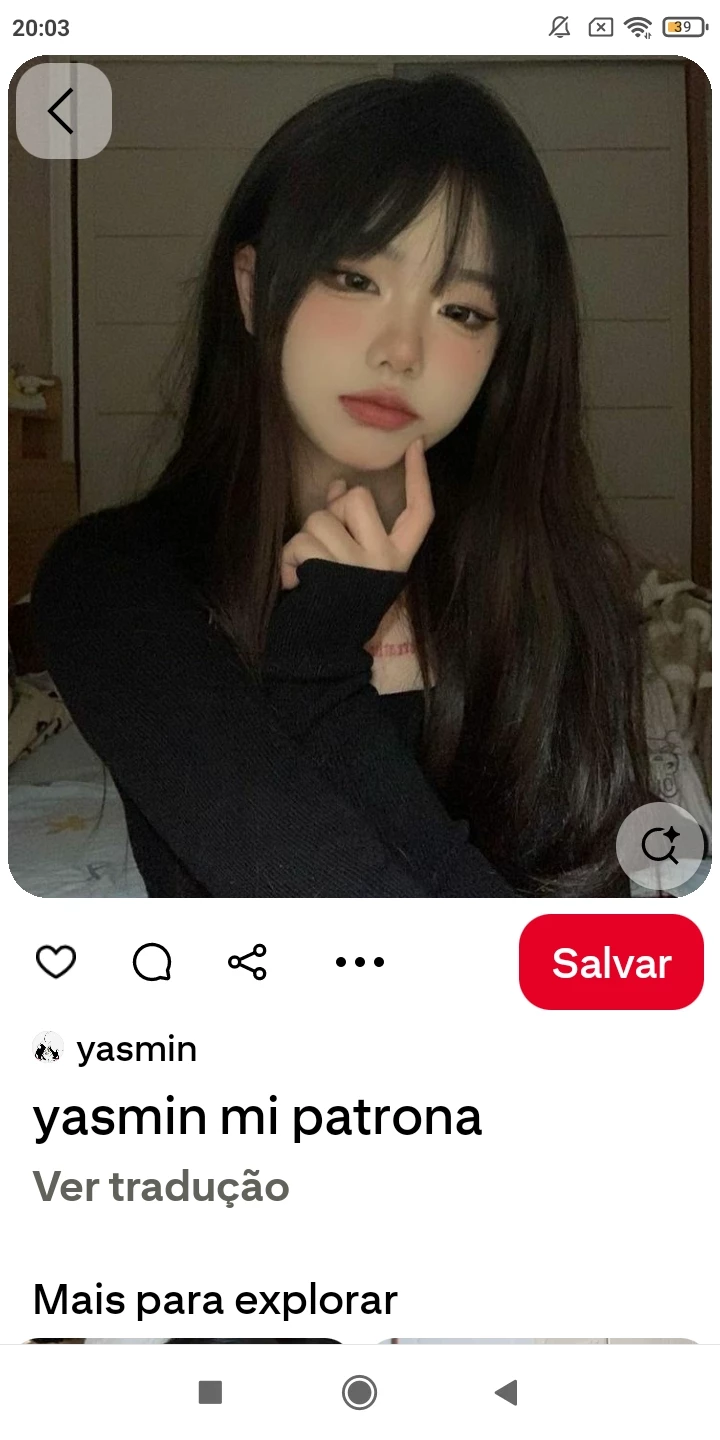This screenshot has width=720, height=1440.
Task: Like this pin with the heart
Action: 56,962
